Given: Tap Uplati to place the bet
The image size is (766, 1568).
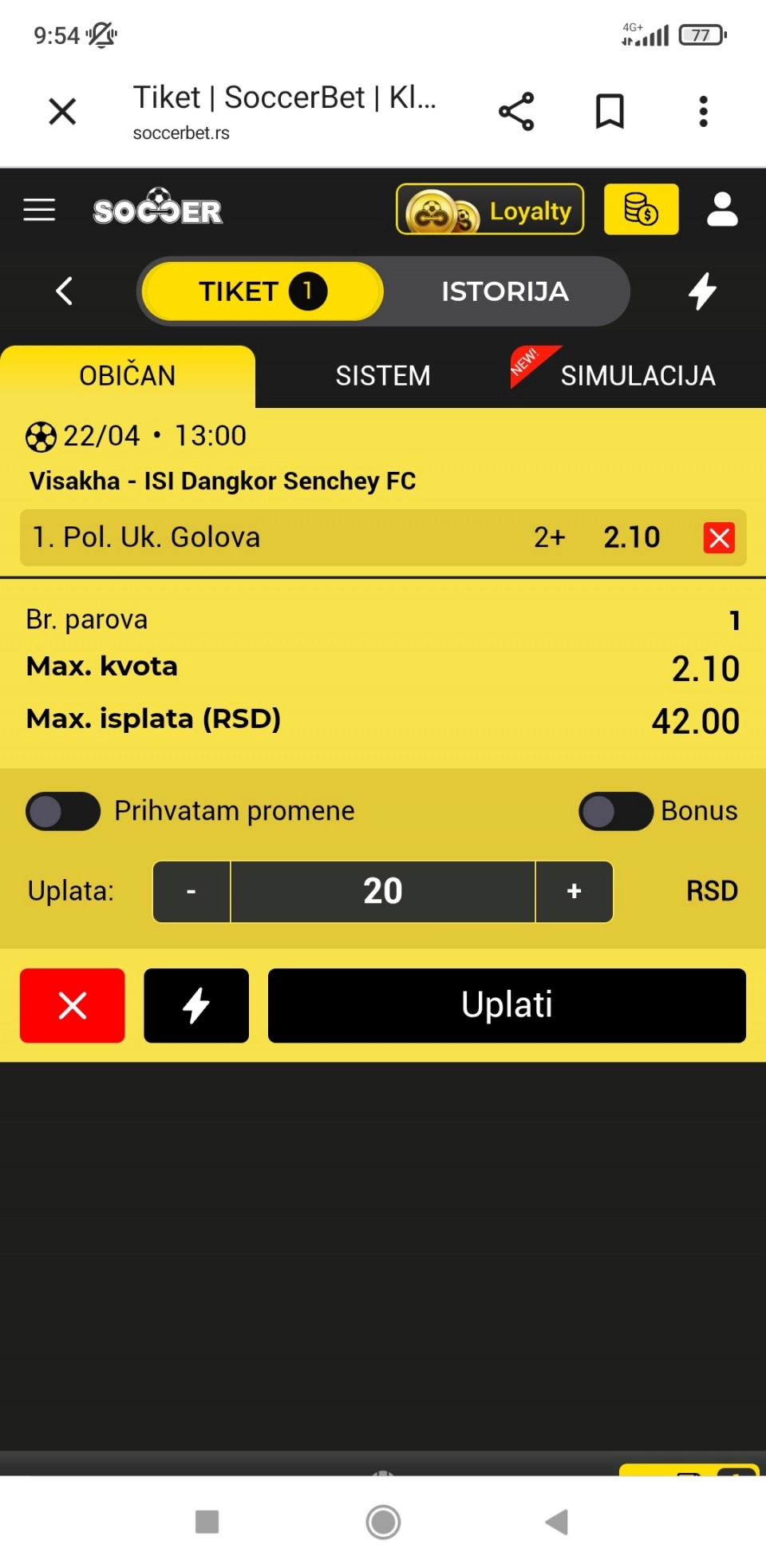Looking at the screenshot, I should pos(507,1005).
